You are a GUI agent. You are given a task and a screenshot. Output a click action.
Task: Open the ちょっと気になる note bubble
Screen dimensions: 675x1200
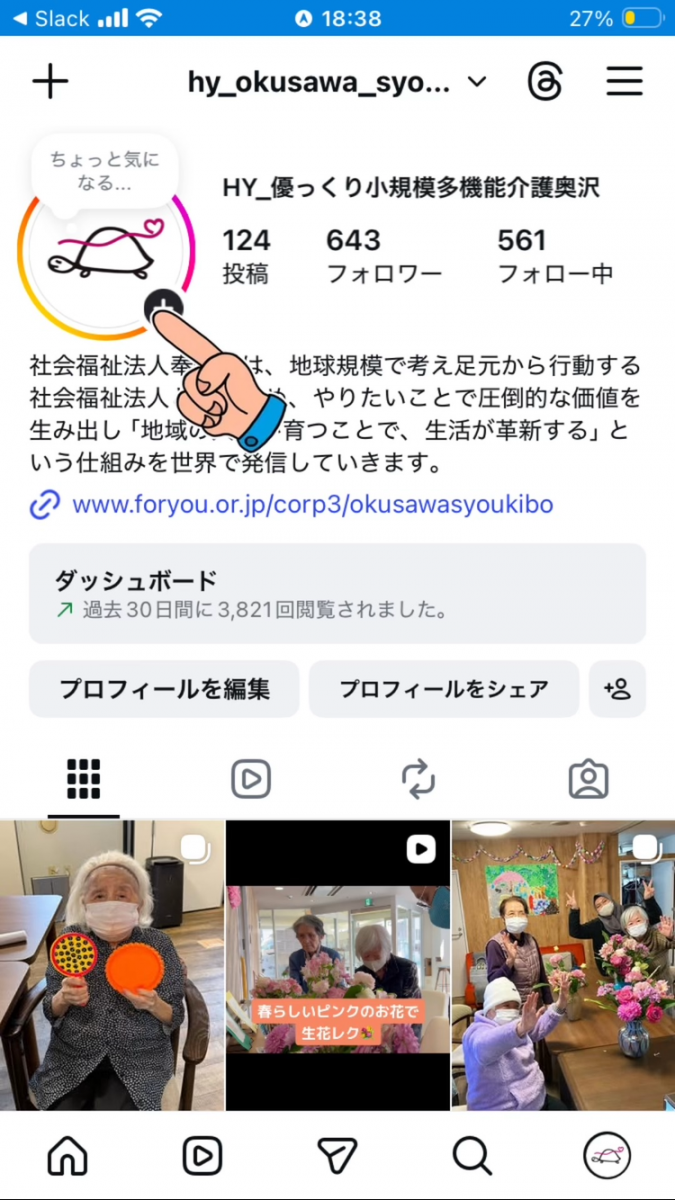(105, 171)
